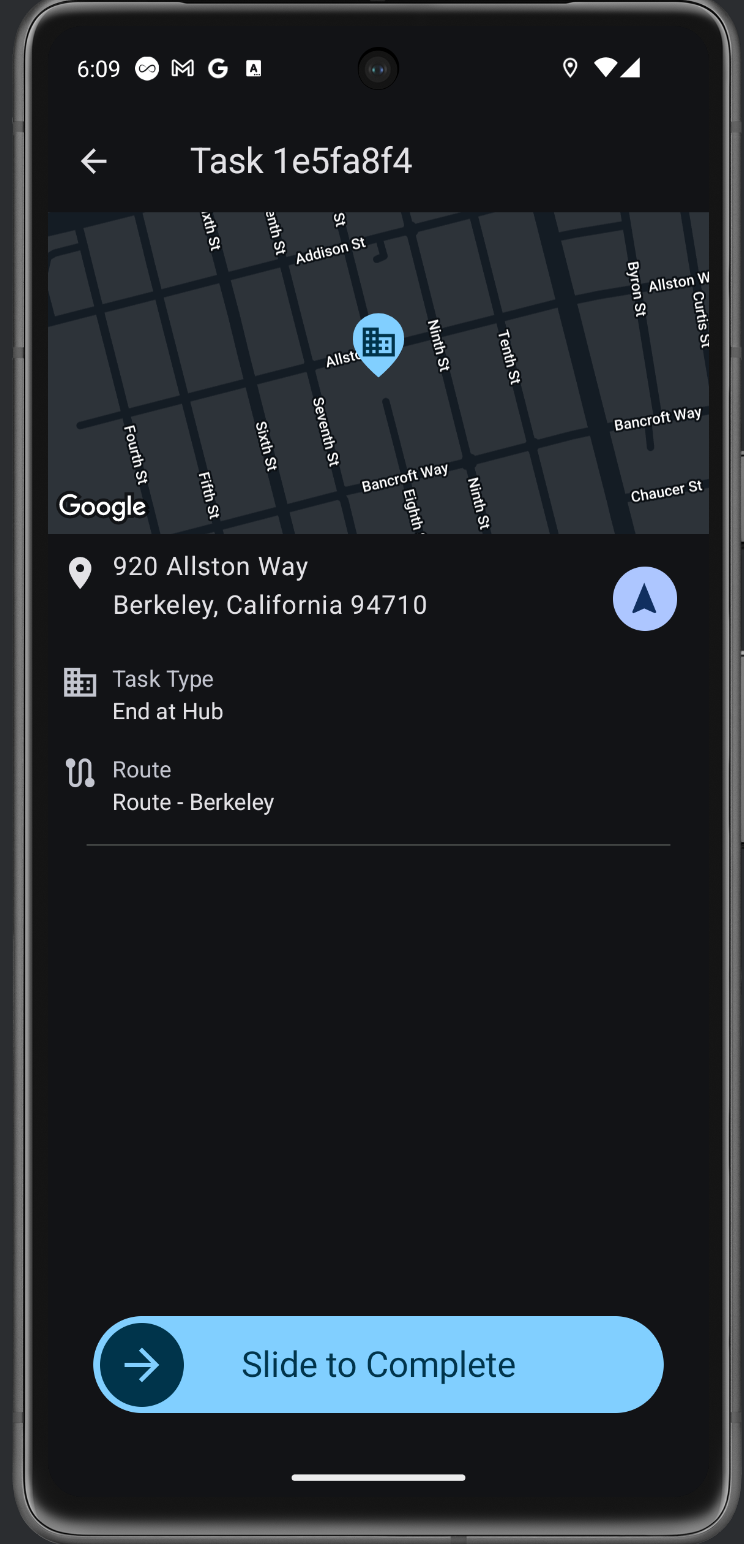Go back from the task details
Viewport: 744px width, 1544px height.
coord(94,161)
